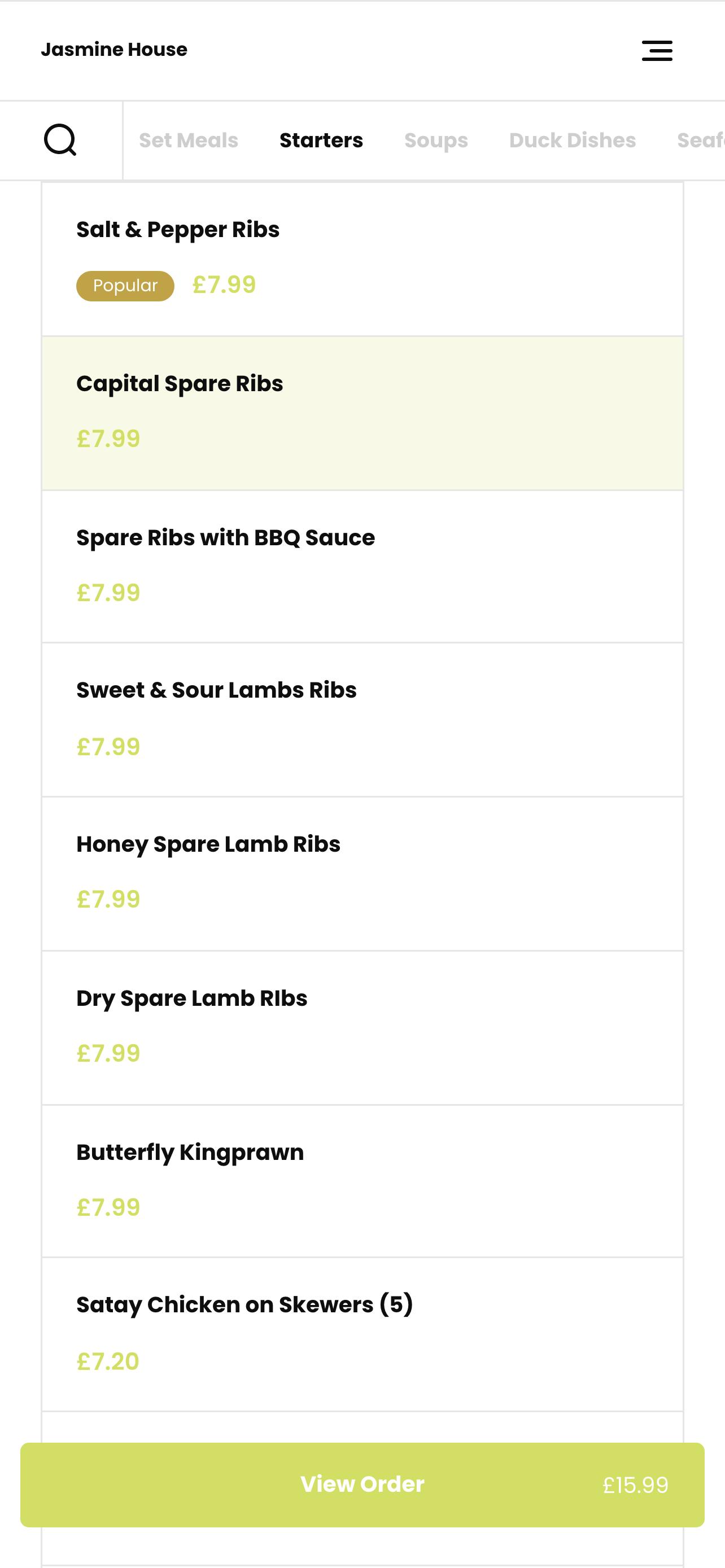
Task: Pick Honey Spare Lamb Ribs
Action: [362, 874]
